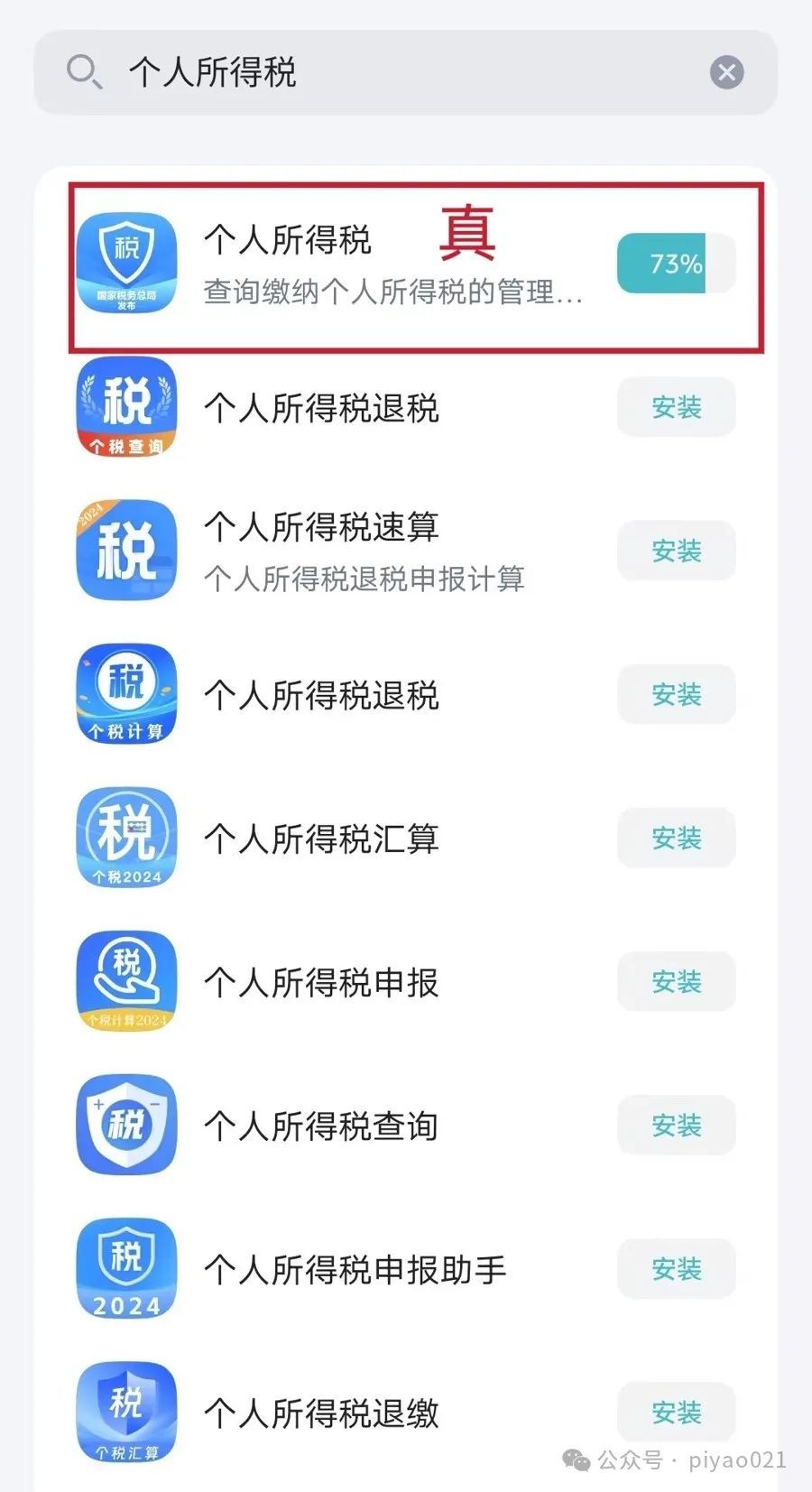Tap the 2024 个人所得税速算 app icon
This screenshot has height=1492, width=812.
[x=125, y=550]
